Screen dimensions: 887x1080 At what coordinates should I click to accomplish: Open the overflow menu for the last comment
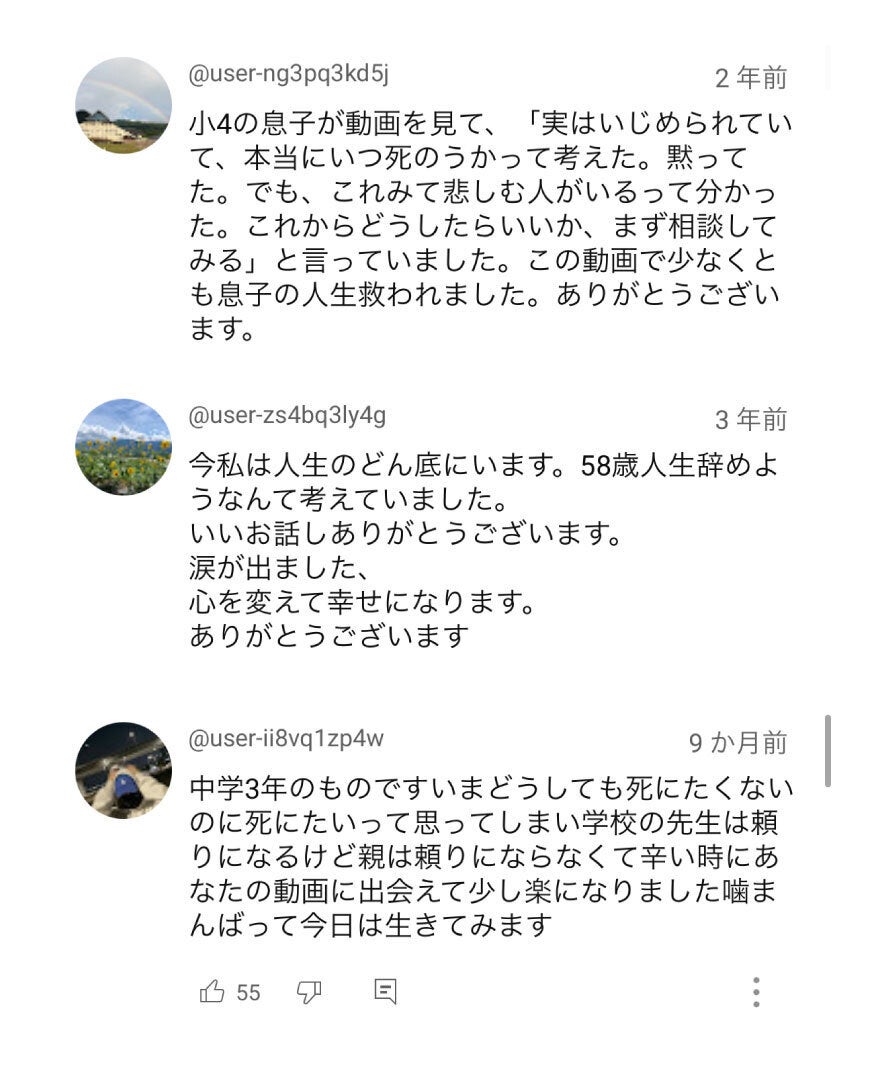click(x=756, y=991)
